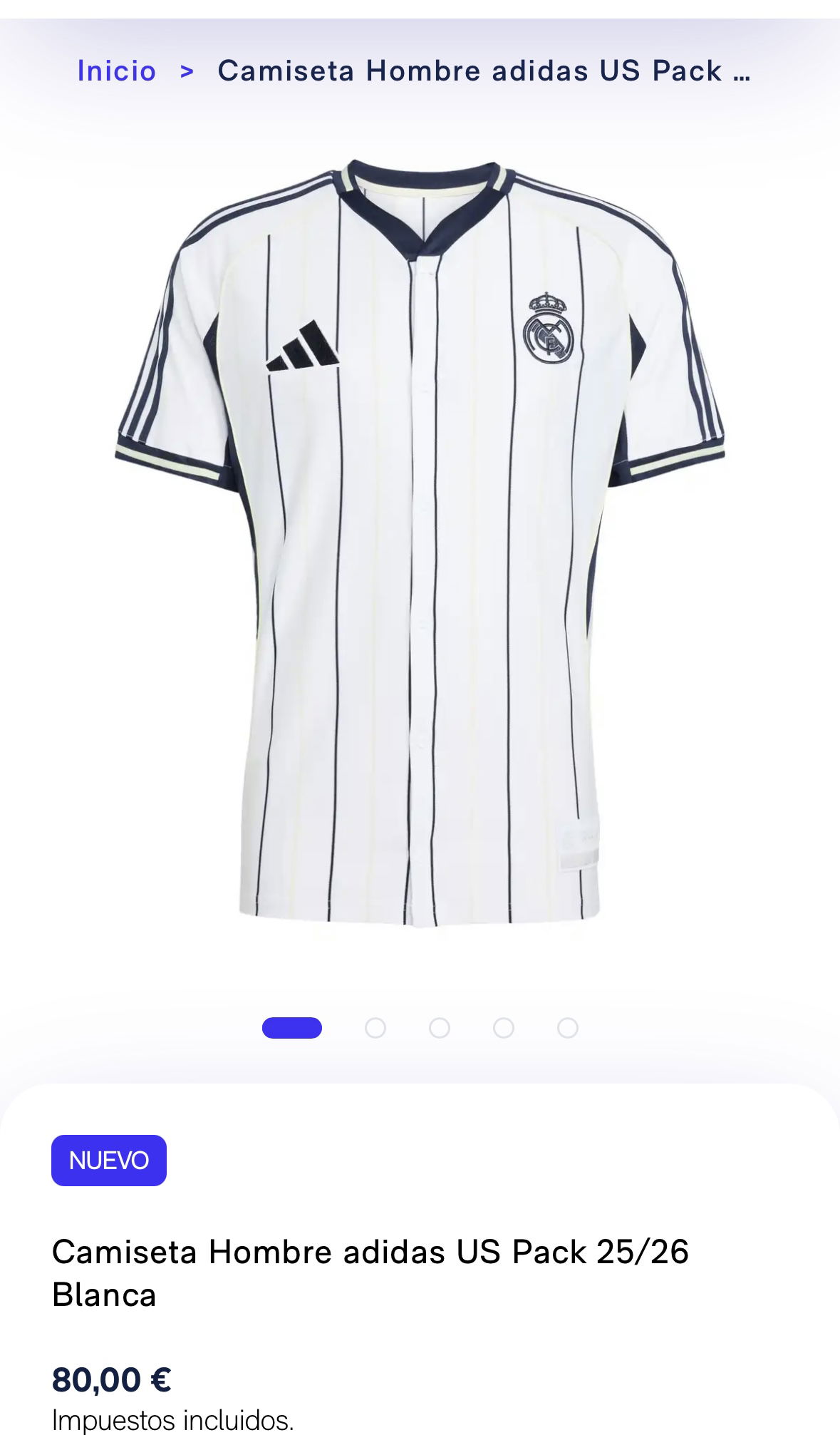Jump to the third gallery image dot
The height and width of the screenshot is (1435, 840).
[440, 1028]
